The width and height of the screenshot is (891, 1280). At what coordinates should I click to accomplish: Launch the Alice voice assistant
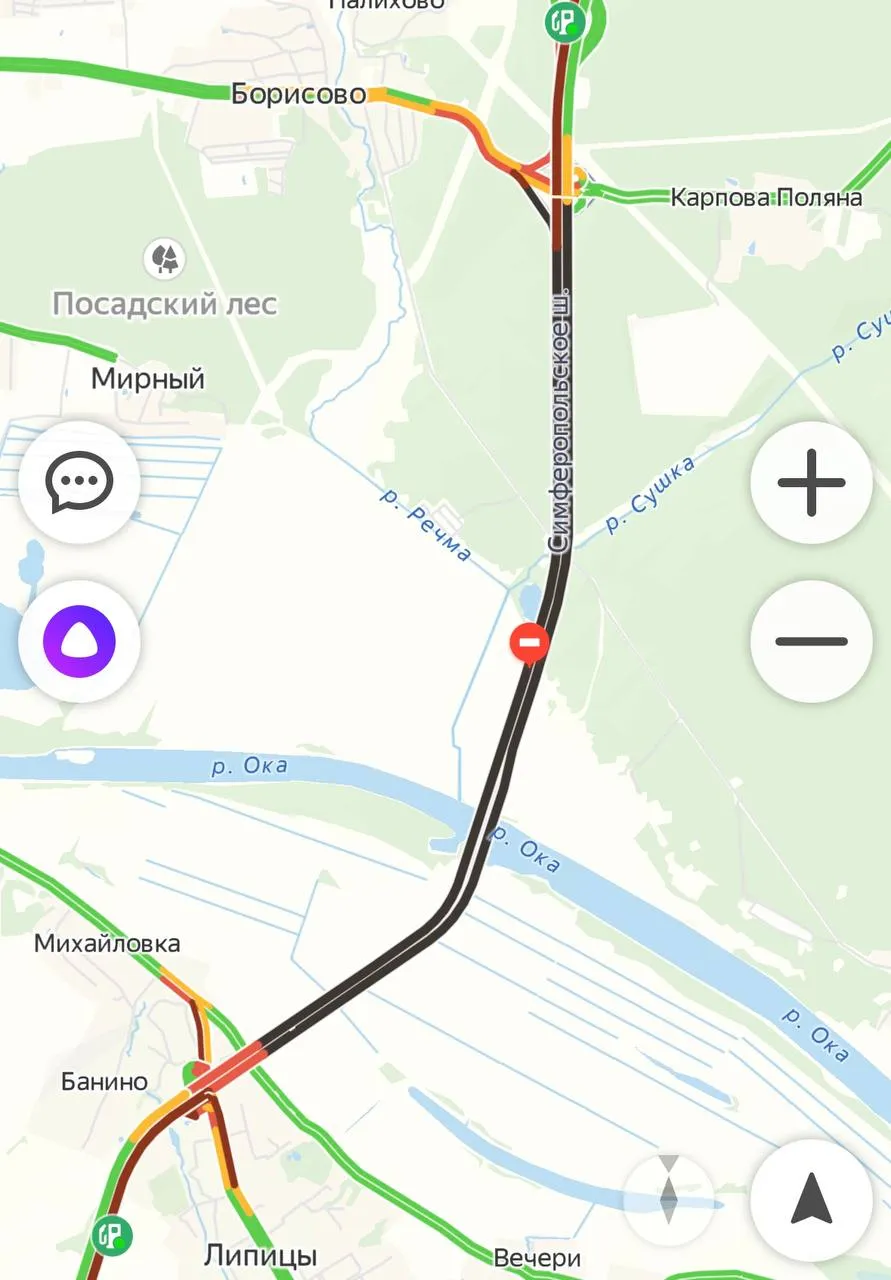(x=79, y=641)
